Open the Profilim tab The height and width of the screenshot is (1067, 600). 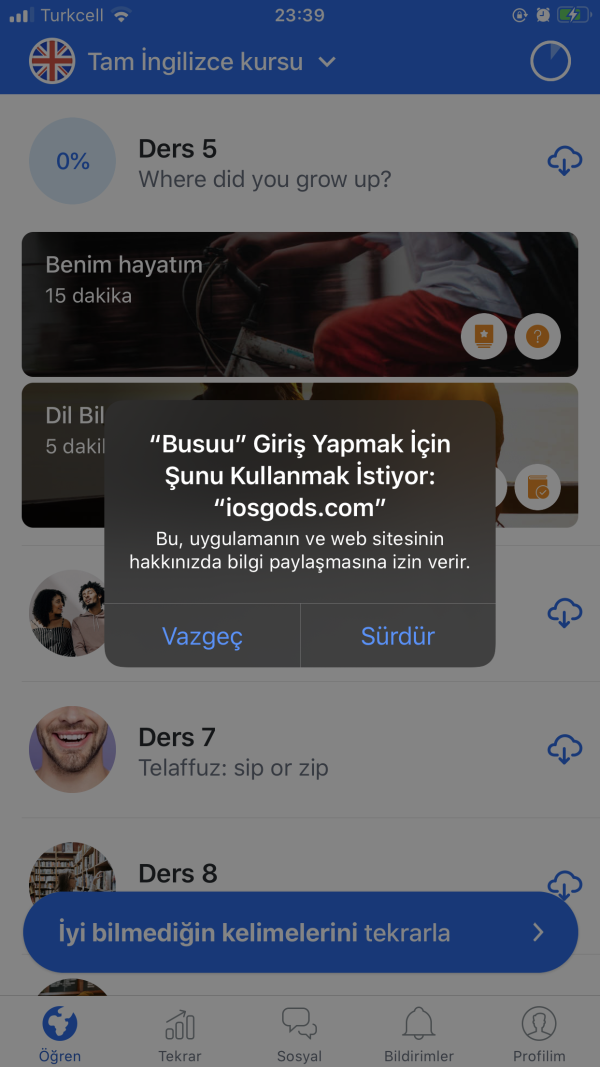[539, 1033]
